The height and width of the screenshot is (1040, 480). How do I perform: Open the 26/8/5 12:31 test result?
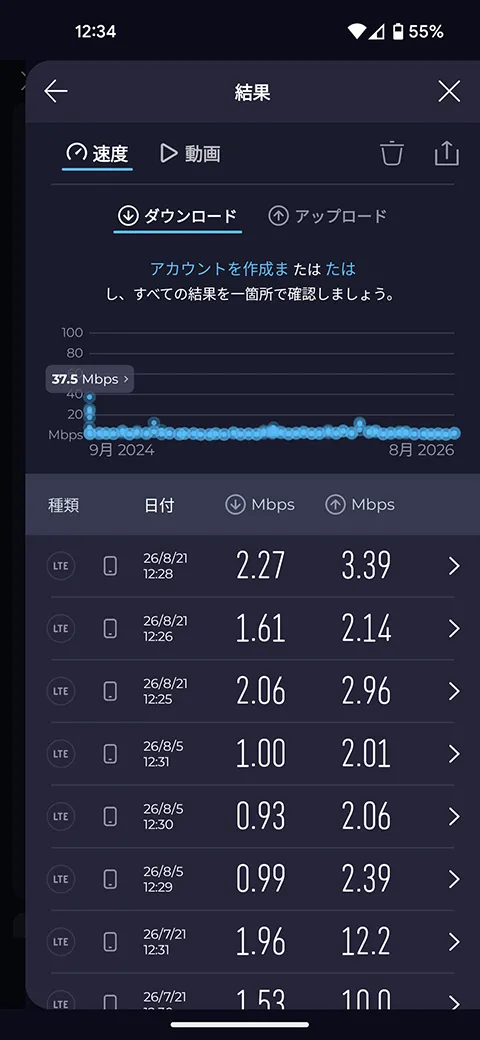pos(253,753)
